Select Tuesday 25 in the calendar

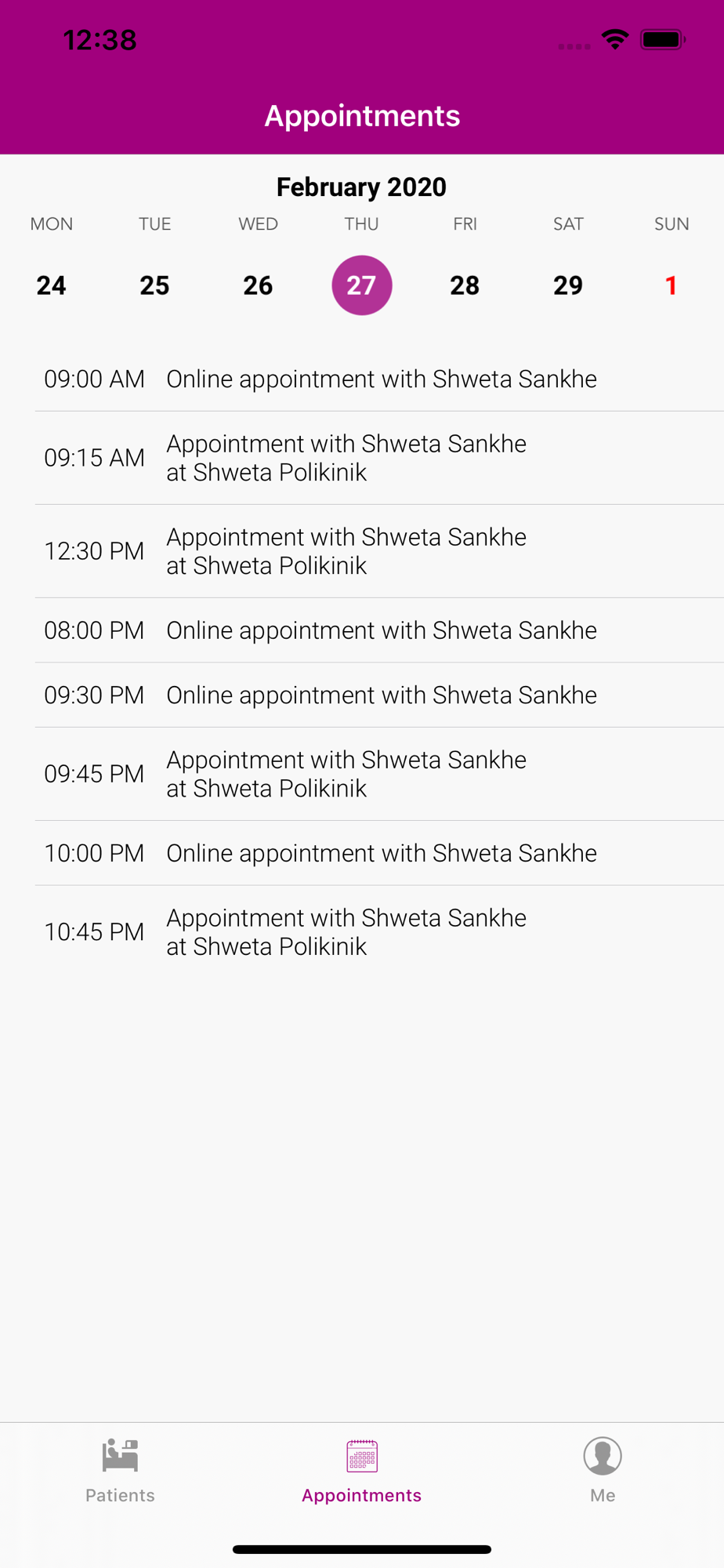coord(155,285)
